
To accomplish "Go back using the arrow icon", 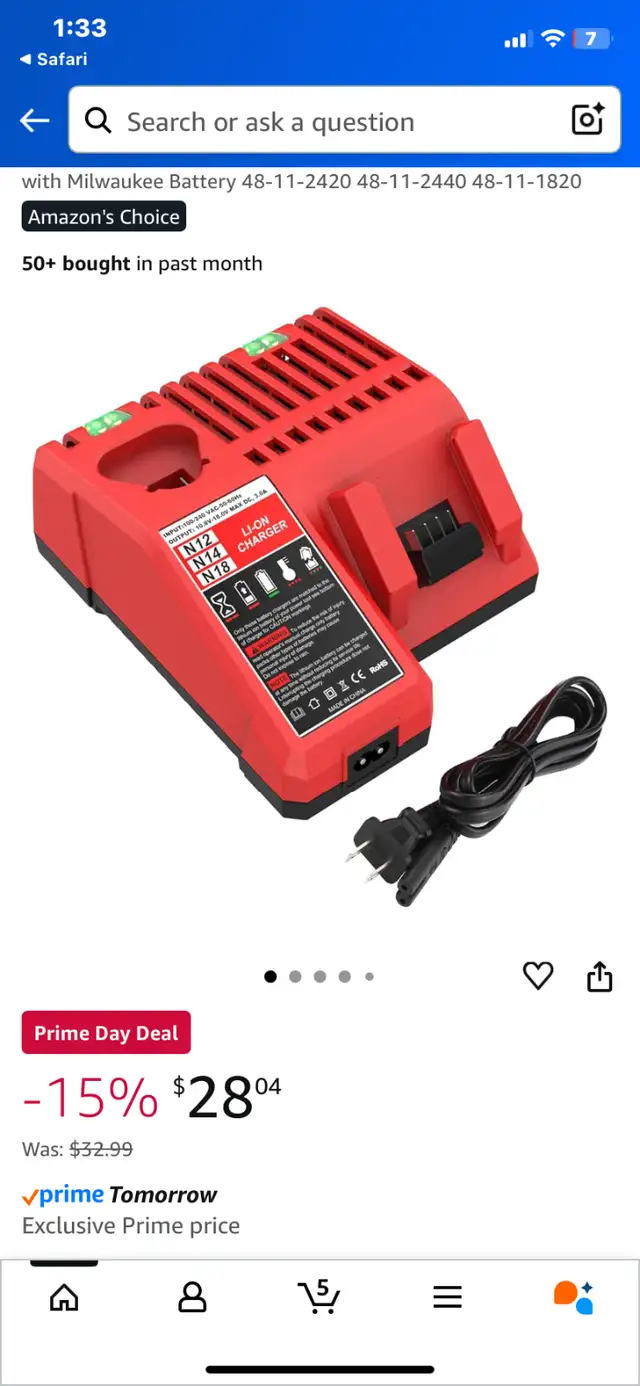I will coord(35,121).
